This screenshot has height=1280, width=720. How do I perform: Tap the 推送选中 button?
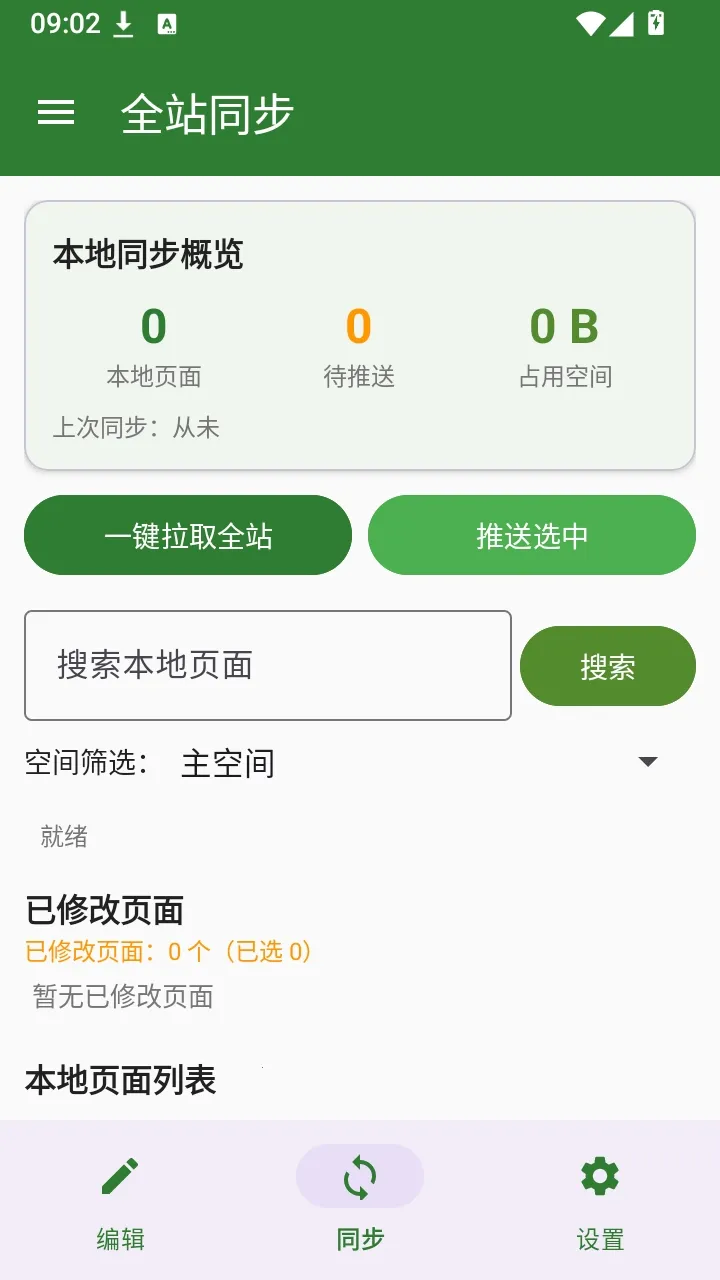[x=532, y=535]
